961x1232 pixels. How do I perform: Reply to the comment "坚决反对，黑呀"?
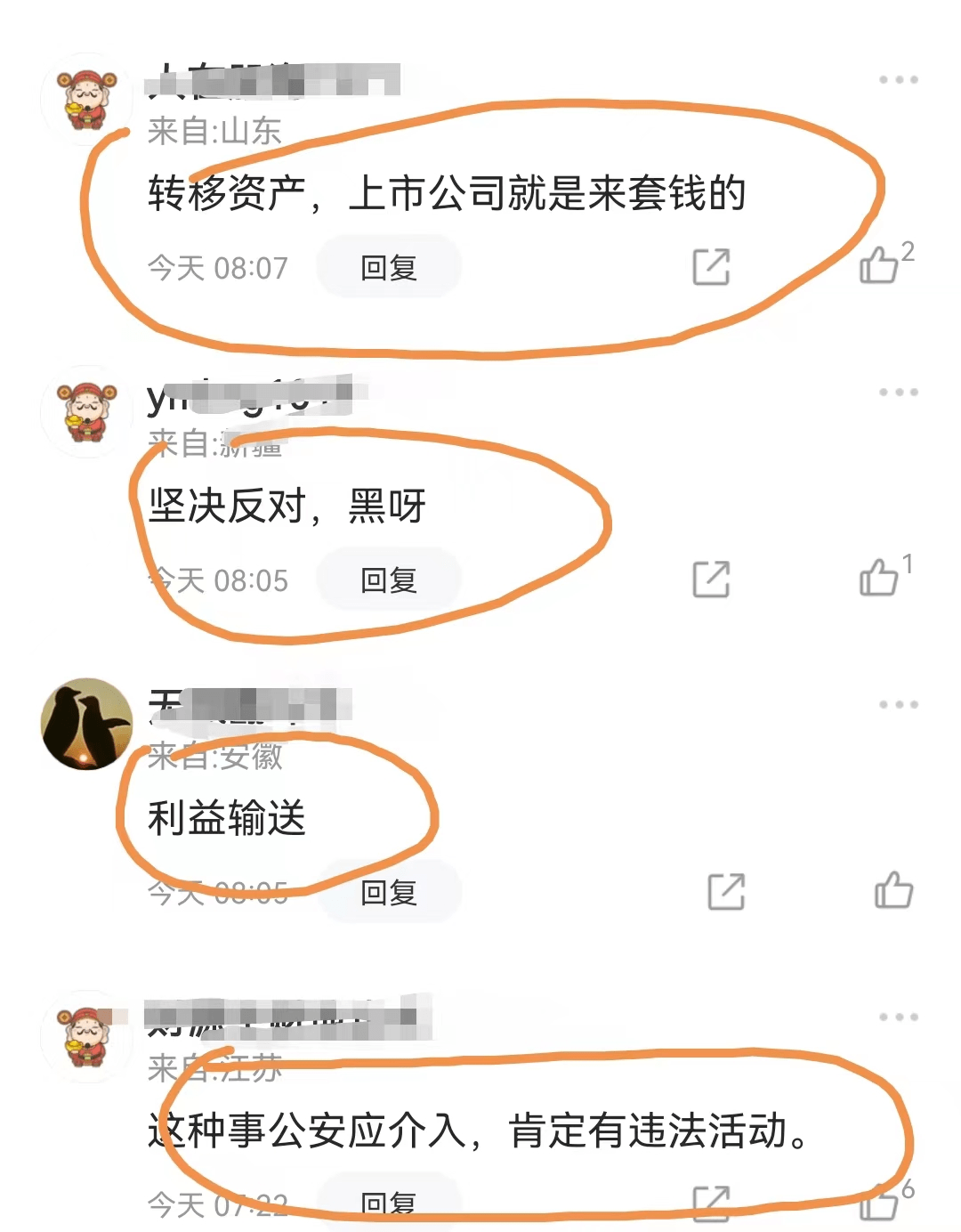point(389,580)
